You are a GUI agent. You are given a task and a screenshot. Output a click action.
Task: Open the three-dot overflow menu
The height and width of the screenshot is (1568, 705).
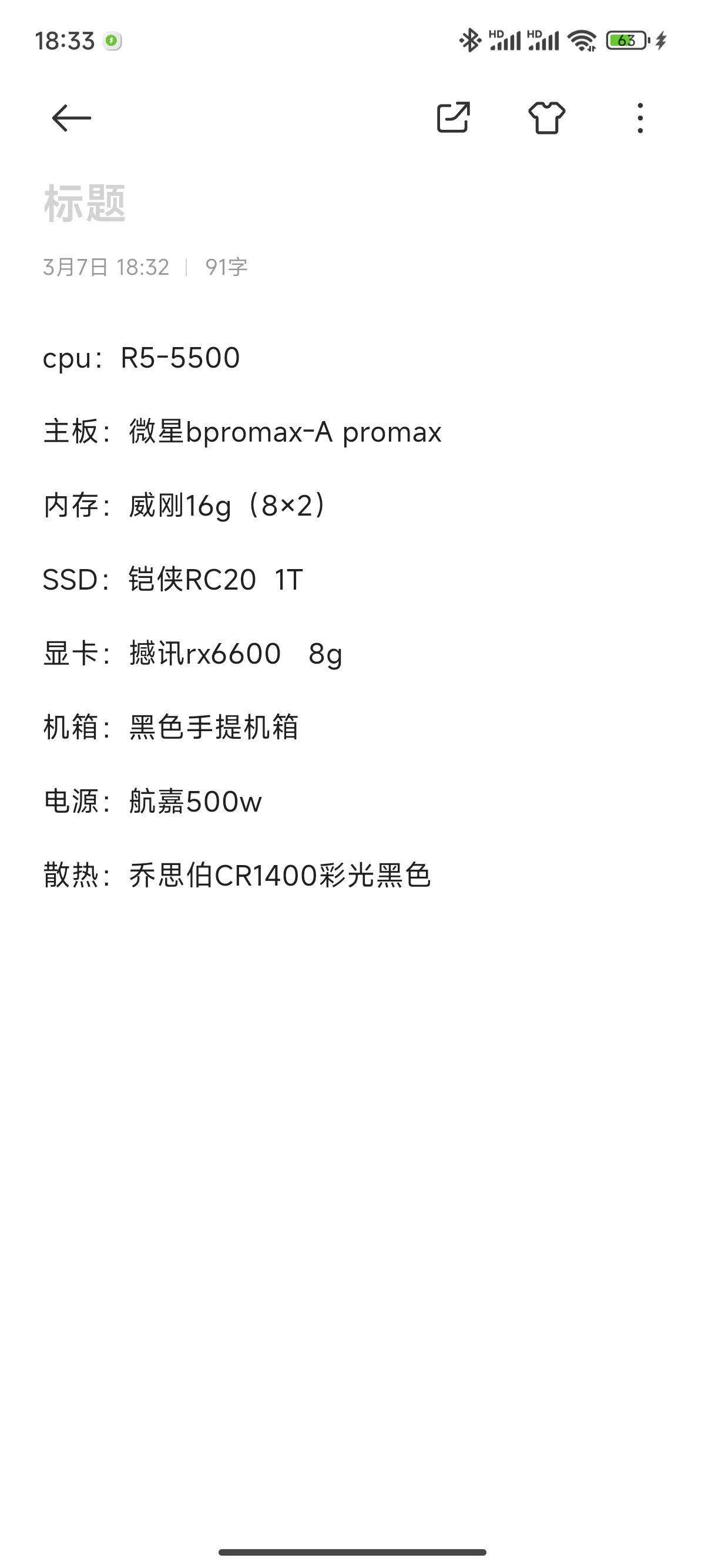tap(640, 118)
